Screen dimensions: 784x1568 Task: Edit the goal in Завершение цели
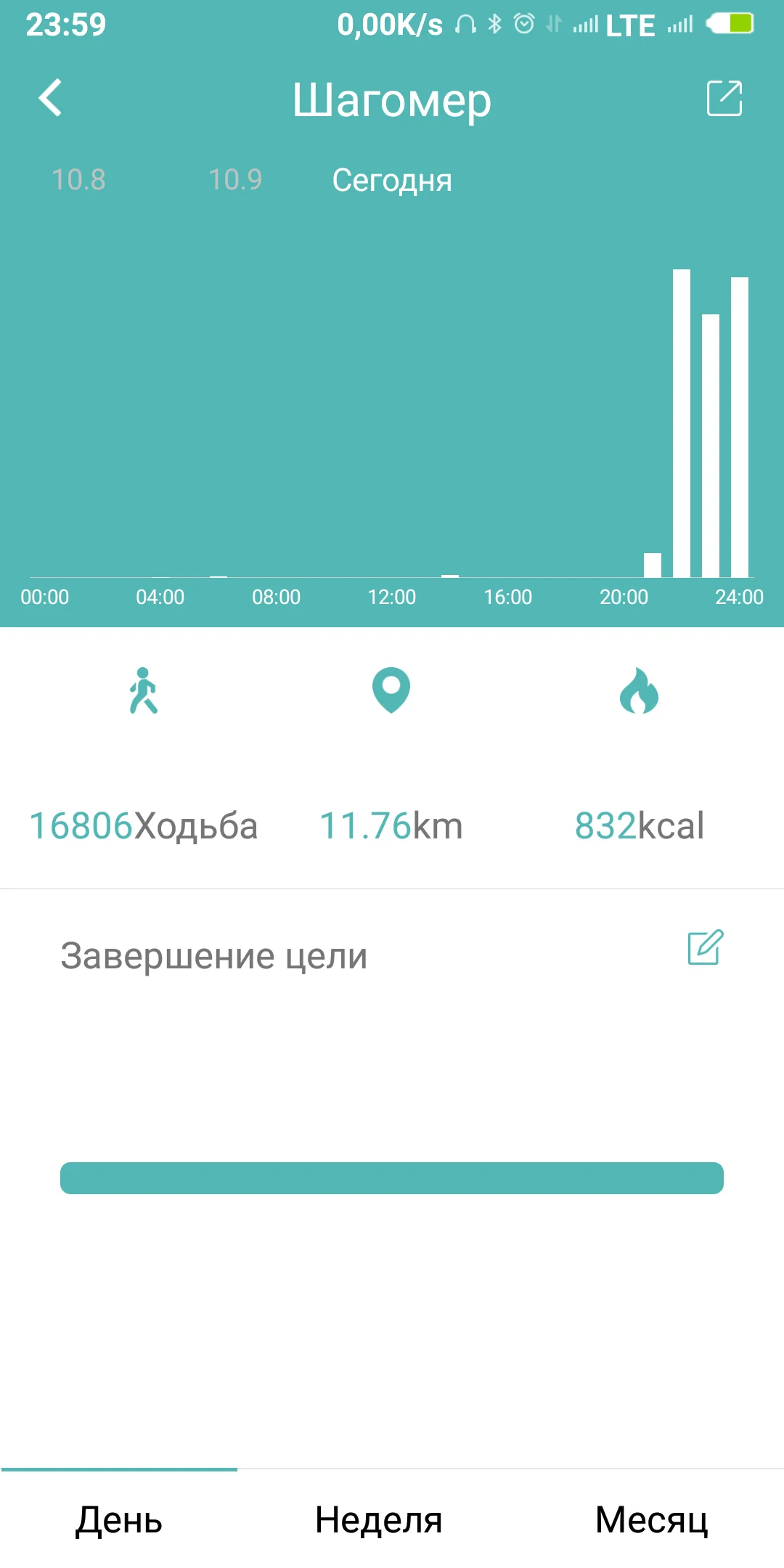tap(705, 947)
